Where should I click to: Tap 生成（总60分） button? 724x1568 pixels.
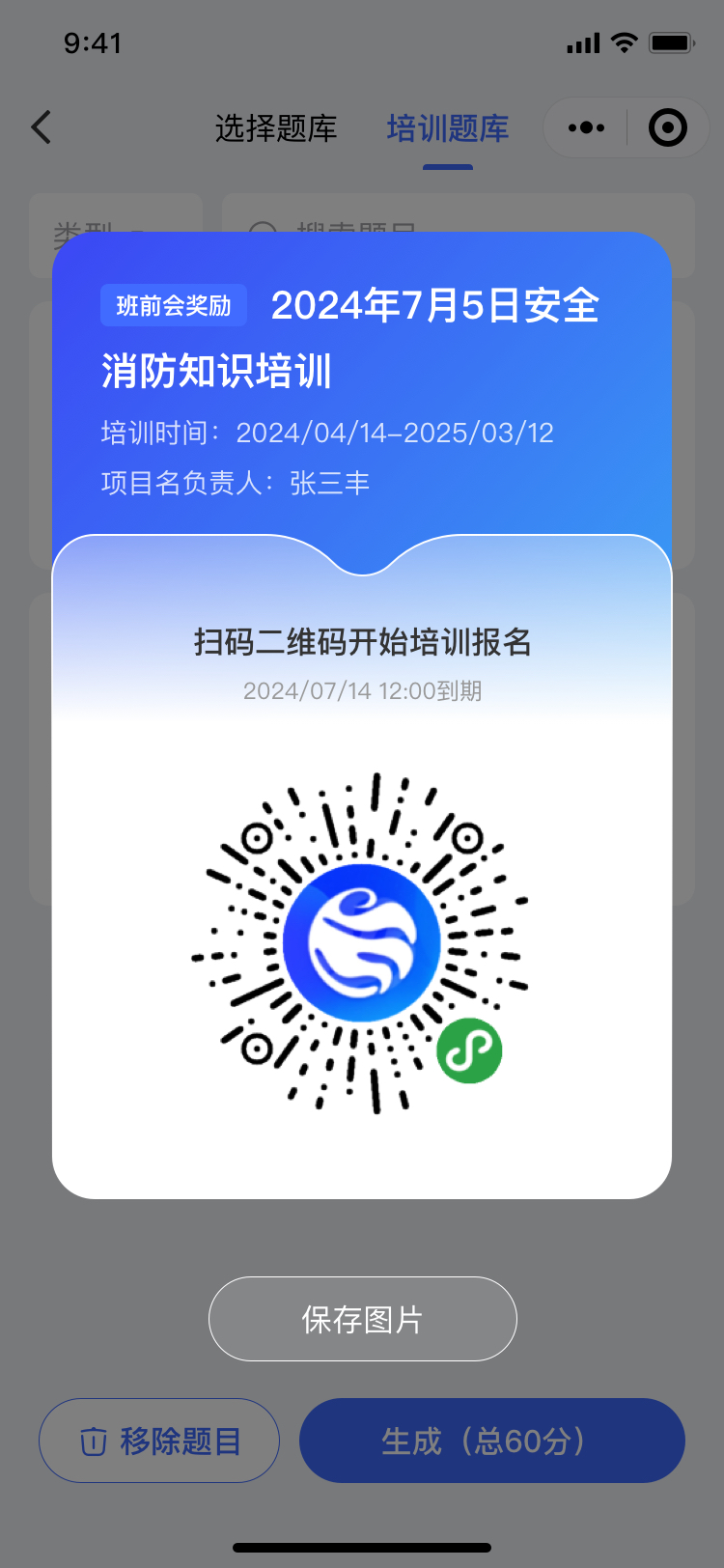pyautogui.click(x=492, y=1441)
